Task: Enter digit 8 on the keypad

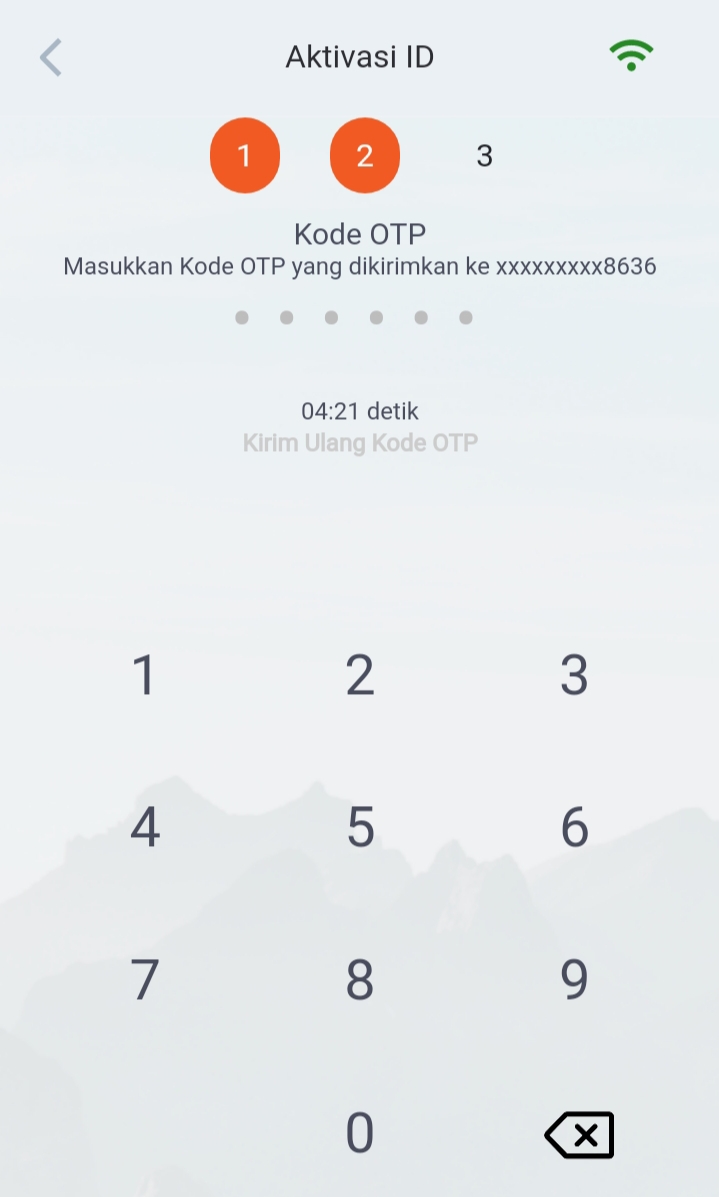Action: [x=360, y=981]
